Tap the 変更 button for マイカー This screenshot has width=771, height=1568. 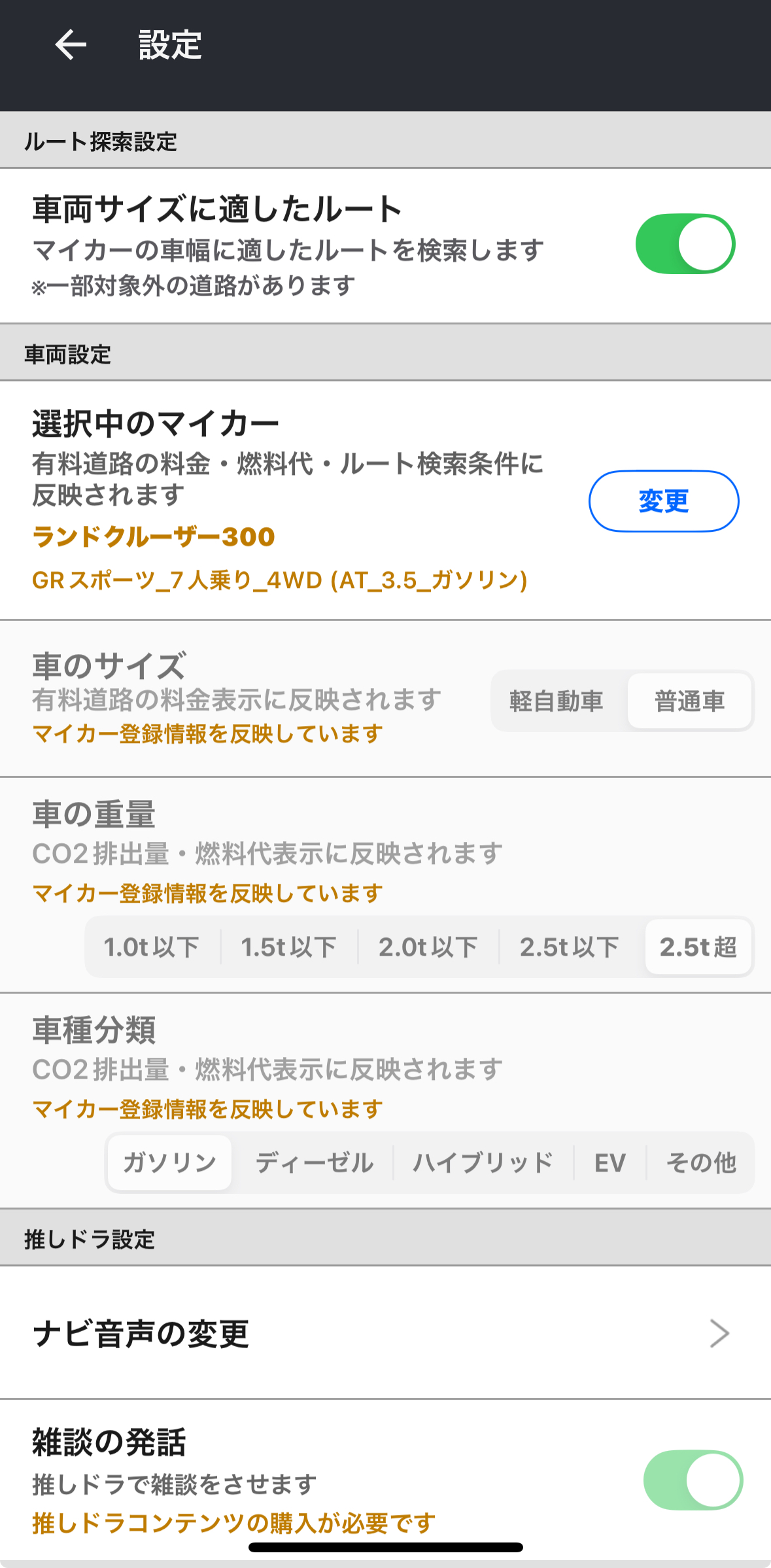(x=663, y=501)
